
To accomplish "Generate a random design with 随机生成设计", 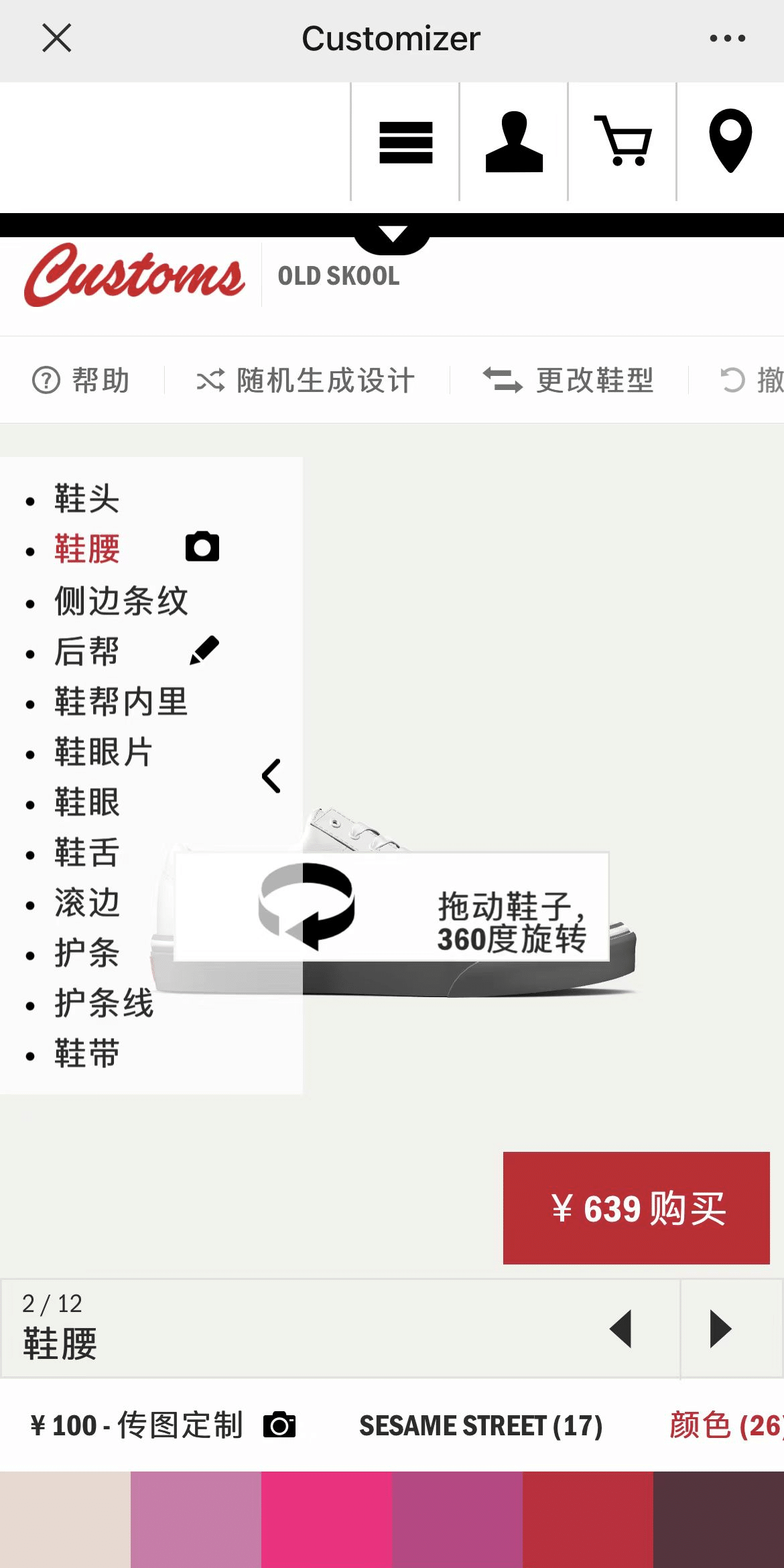I will [x=306, y=381].
